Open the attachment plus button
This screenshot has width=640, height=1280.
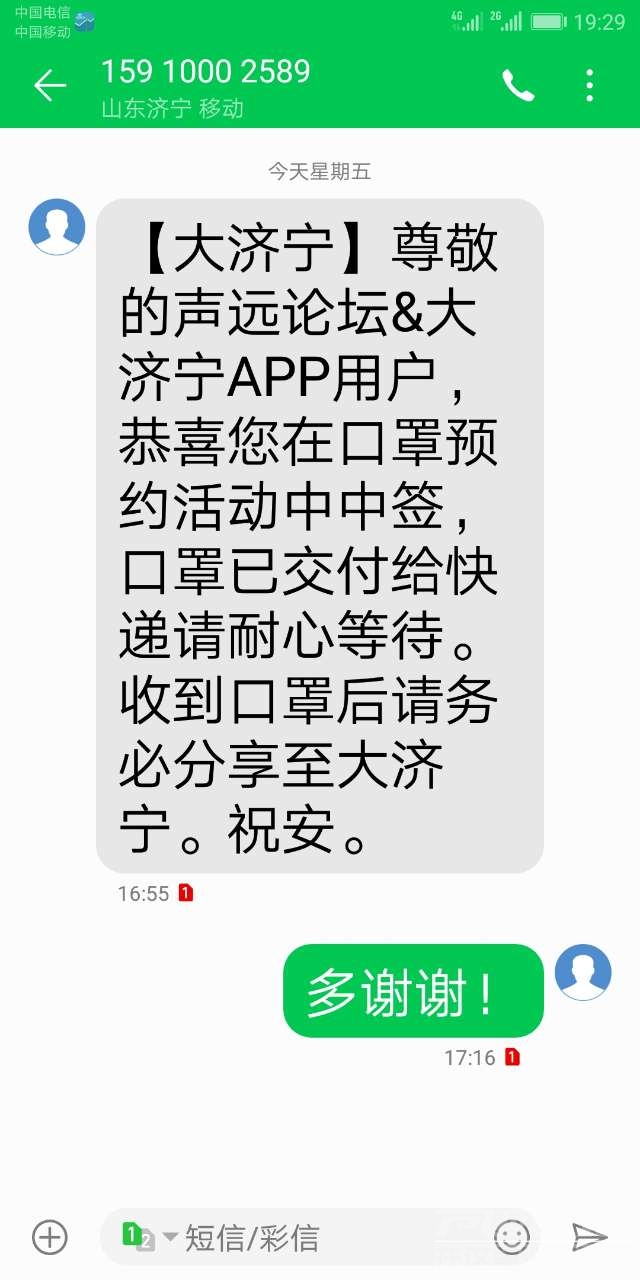pos(49,1237)
